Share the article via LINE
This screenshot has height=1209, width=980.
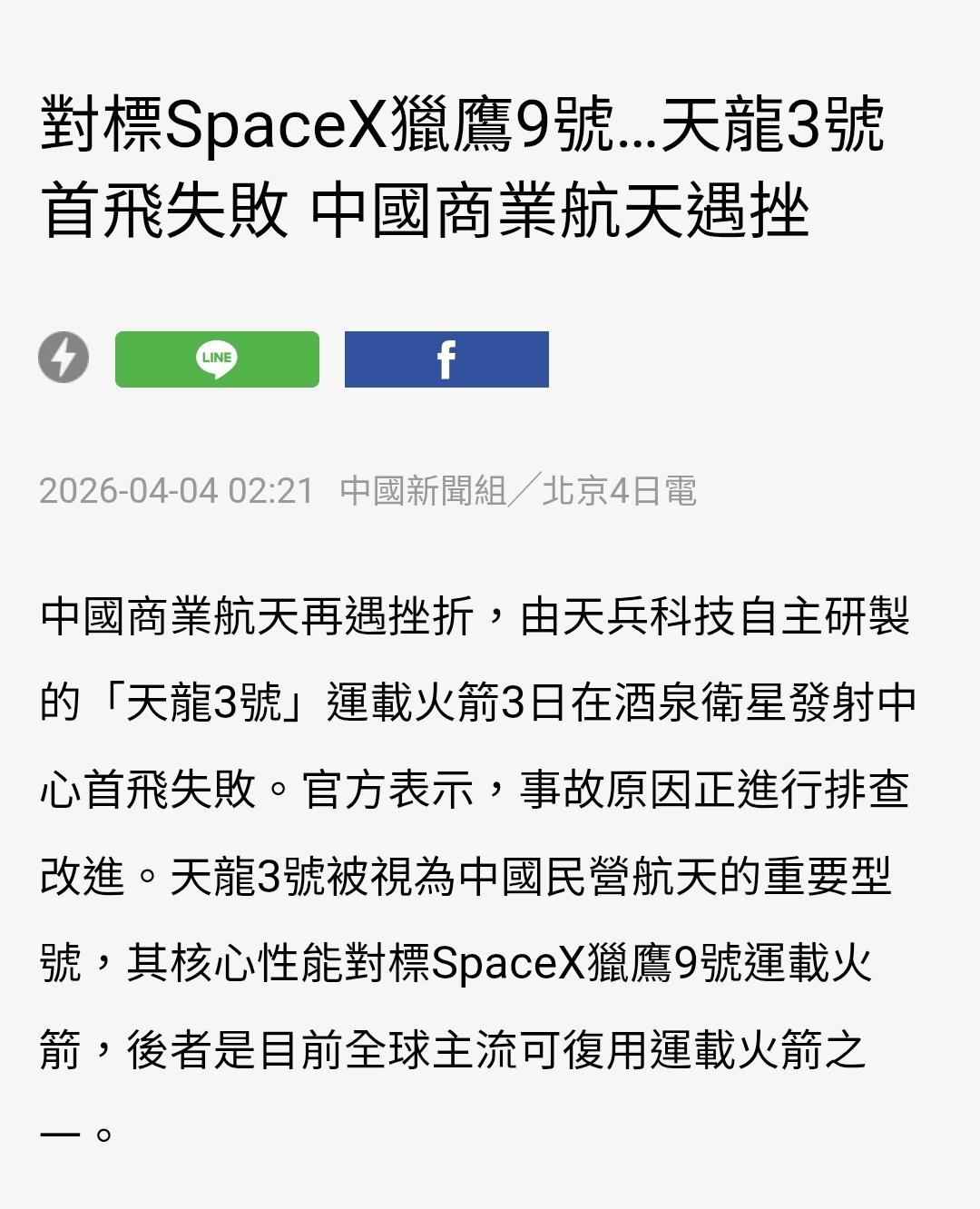217,359
